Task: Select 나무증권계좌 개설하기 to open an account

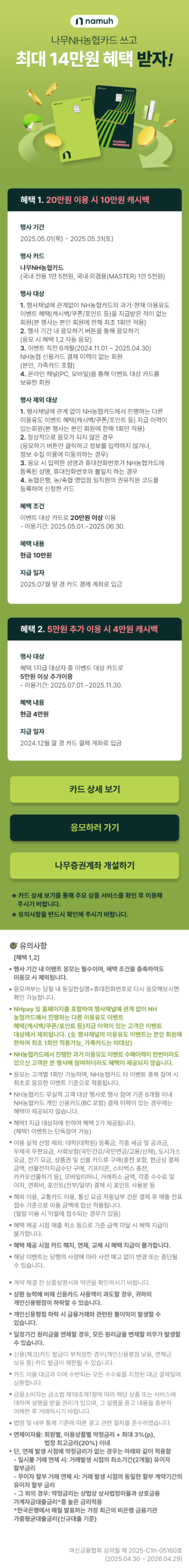Action: (x=94, y=865)
